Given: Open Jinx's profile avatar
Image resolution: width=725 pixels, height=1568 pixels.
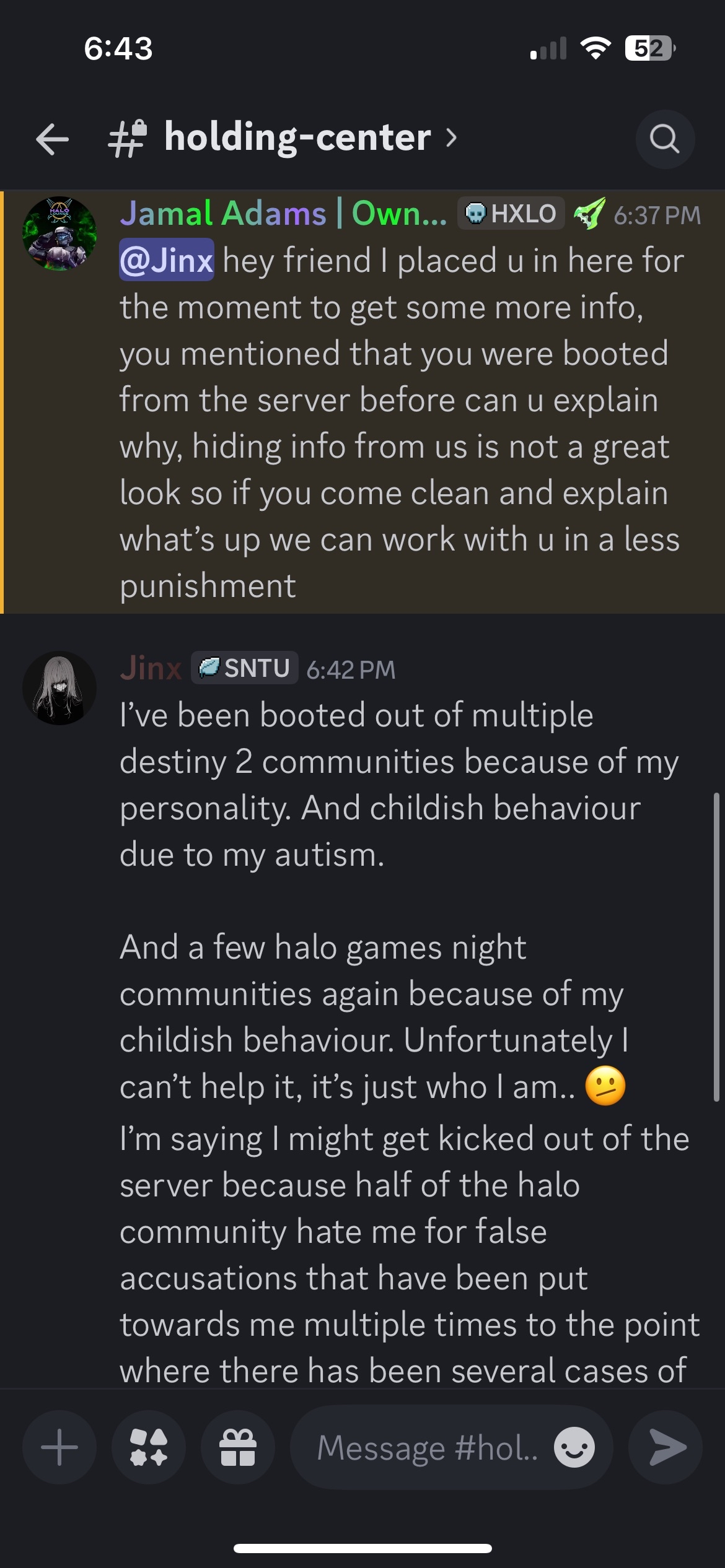Looking at the screenshot, I should pos(59,688).
